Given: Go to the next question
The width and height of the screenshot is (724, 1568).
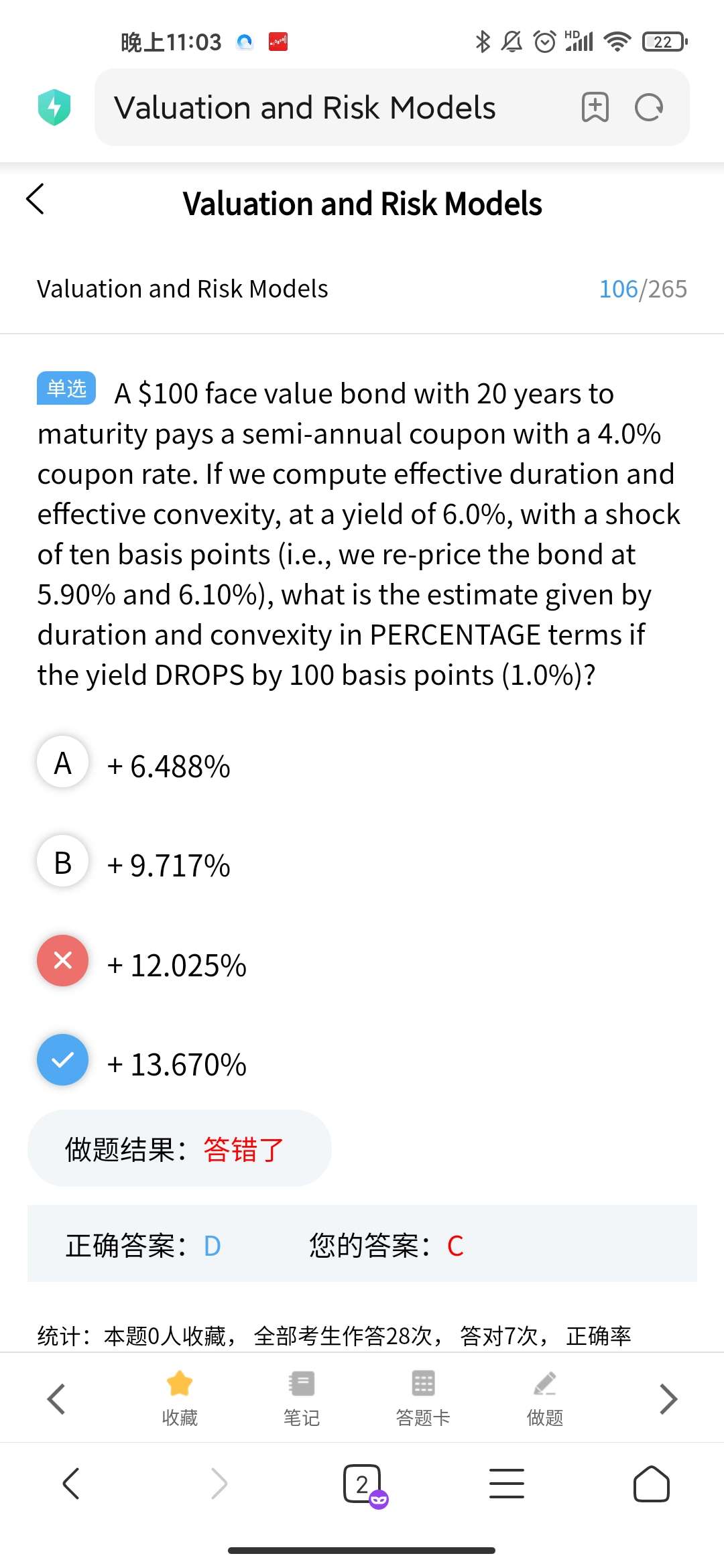Looking at the screenshot, I should coord(668,1398).
